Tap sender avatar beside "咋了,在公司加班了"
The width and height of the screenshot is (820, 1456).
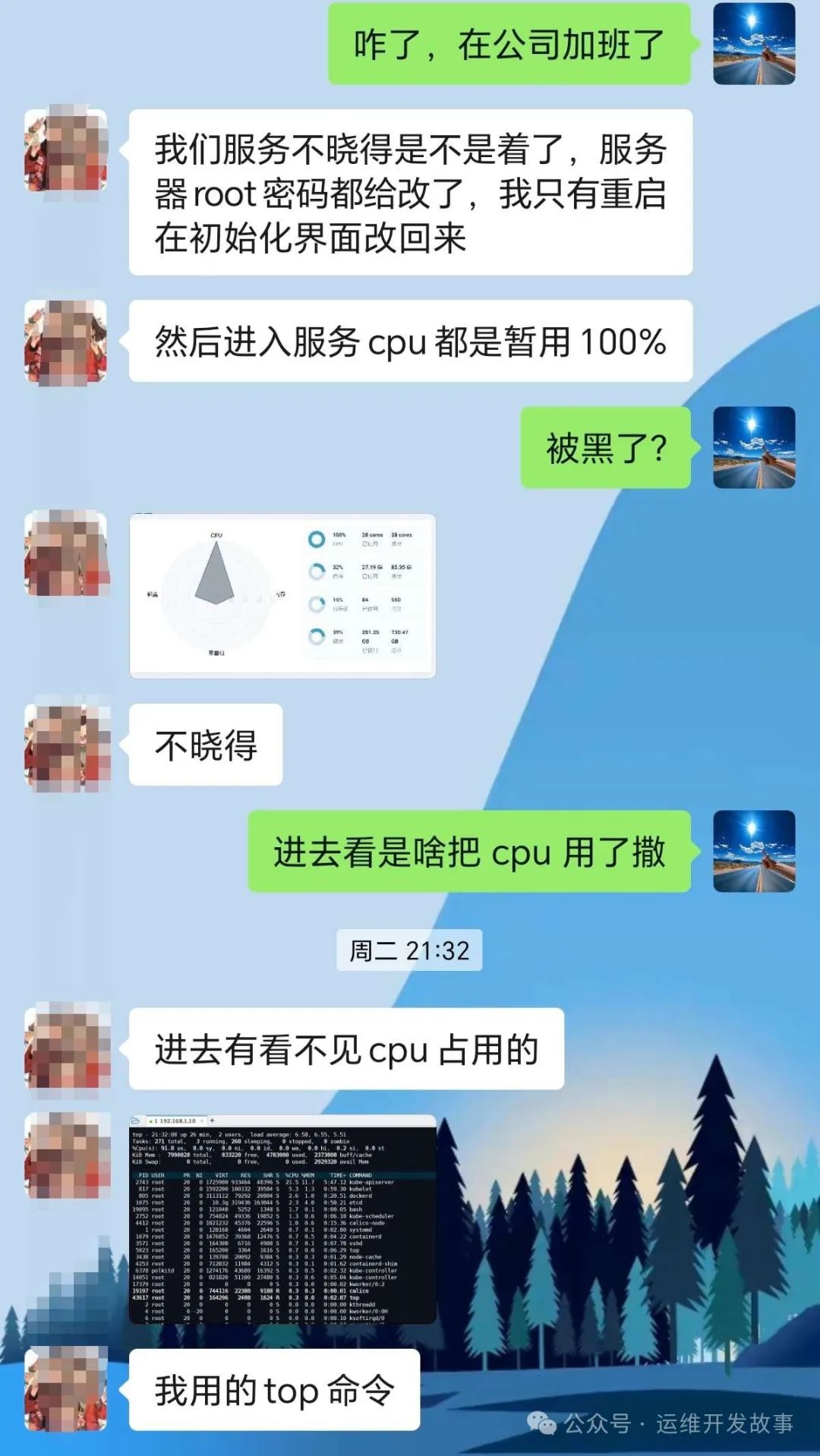pos(754,43)
